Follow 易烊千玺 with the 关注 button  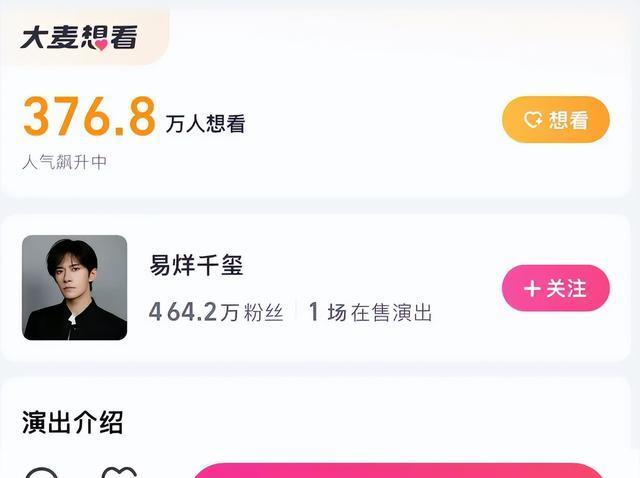coord(555,288)
